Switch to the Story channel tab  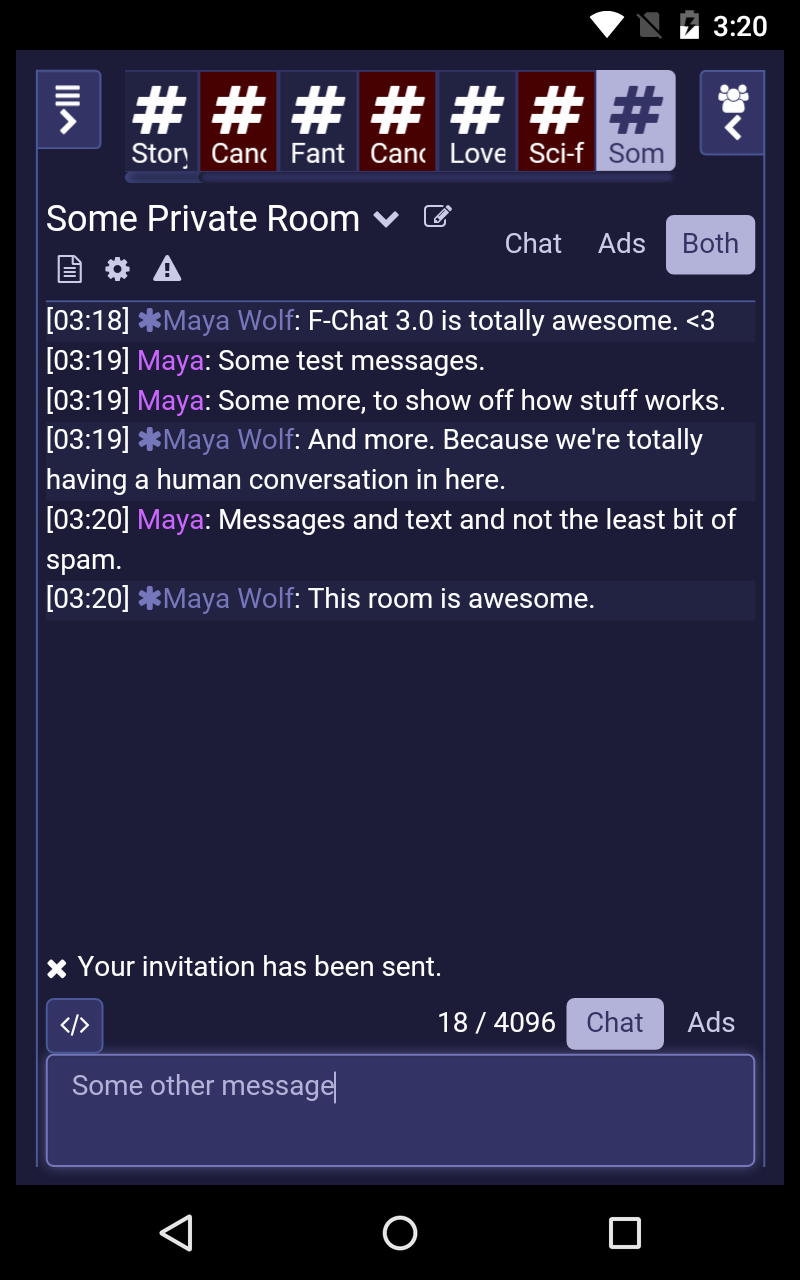[x=160, y=123]
